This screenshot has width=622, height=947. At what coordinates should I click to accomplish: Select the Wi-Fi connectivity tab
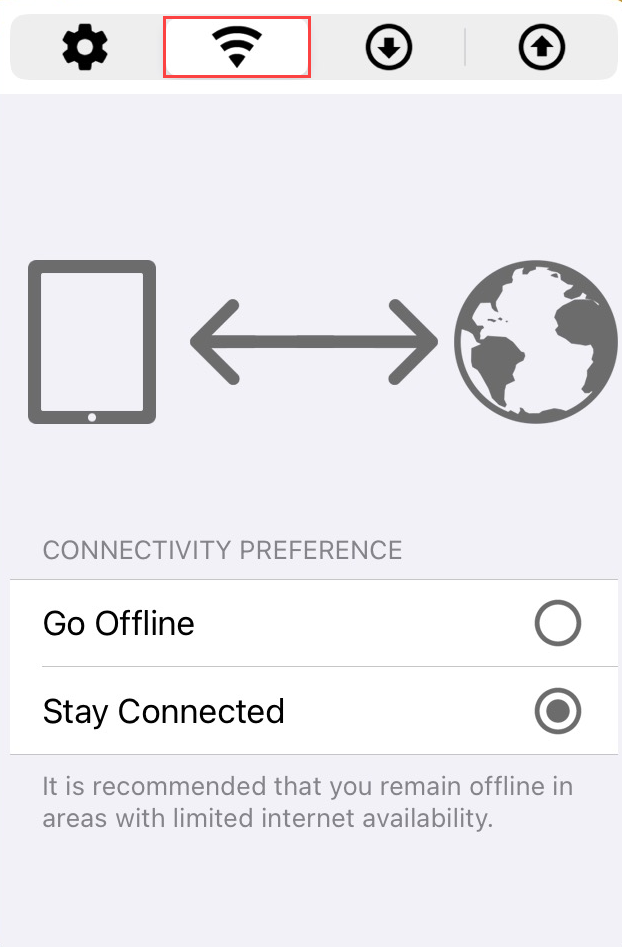tap(237, 47)
